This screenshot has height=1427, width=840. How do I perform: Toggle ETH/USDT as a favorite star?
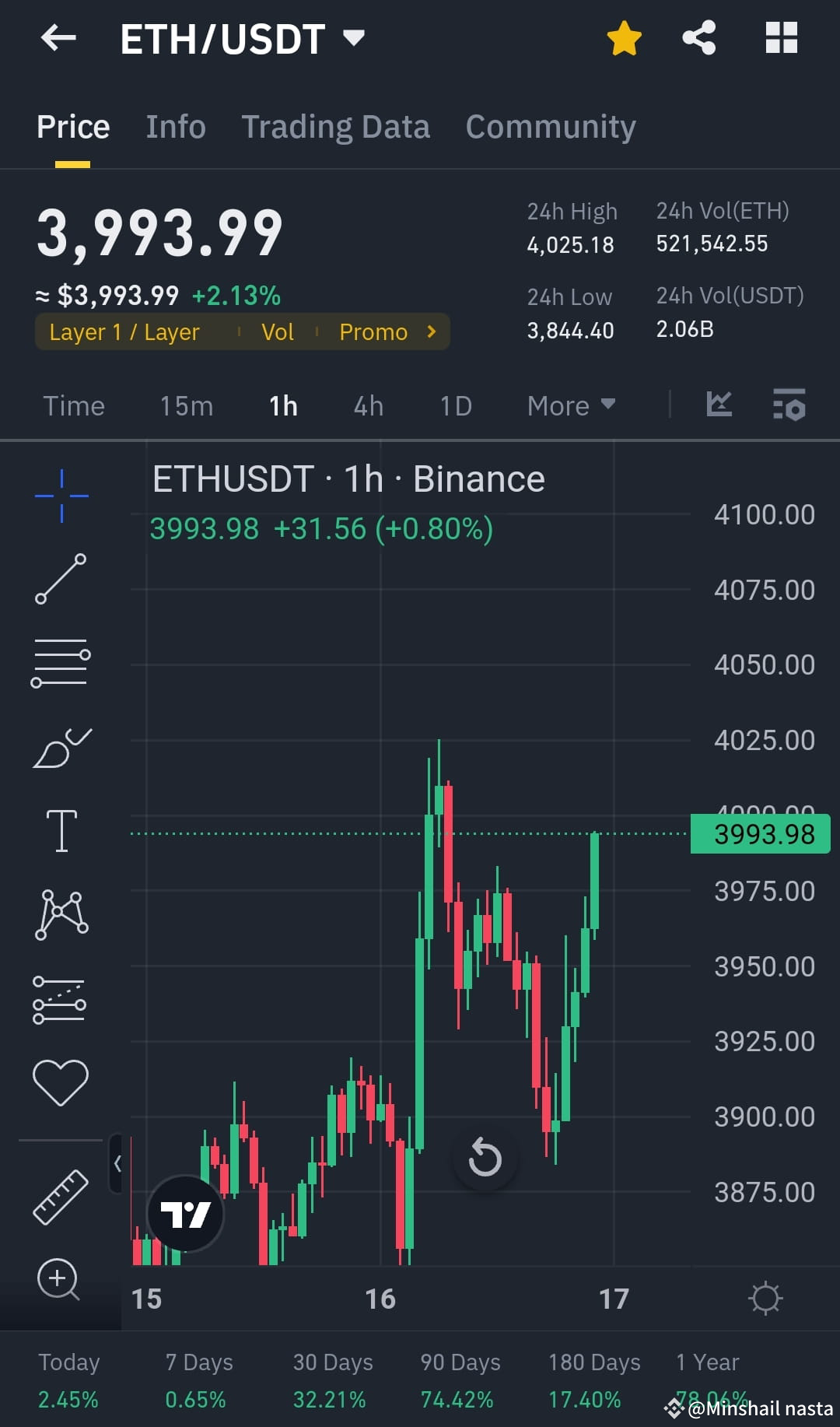624,36
